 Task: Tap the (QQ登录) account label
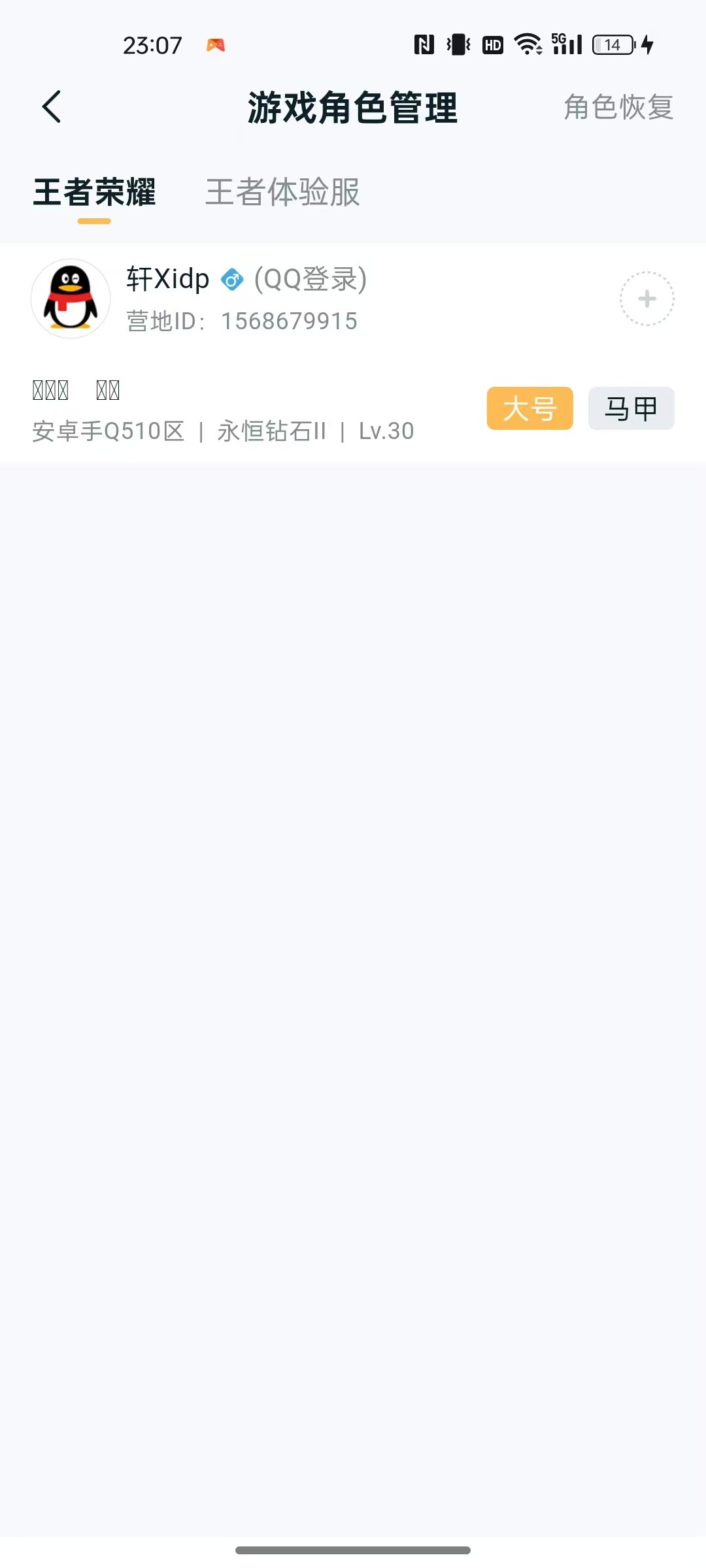tap(309, 278)
